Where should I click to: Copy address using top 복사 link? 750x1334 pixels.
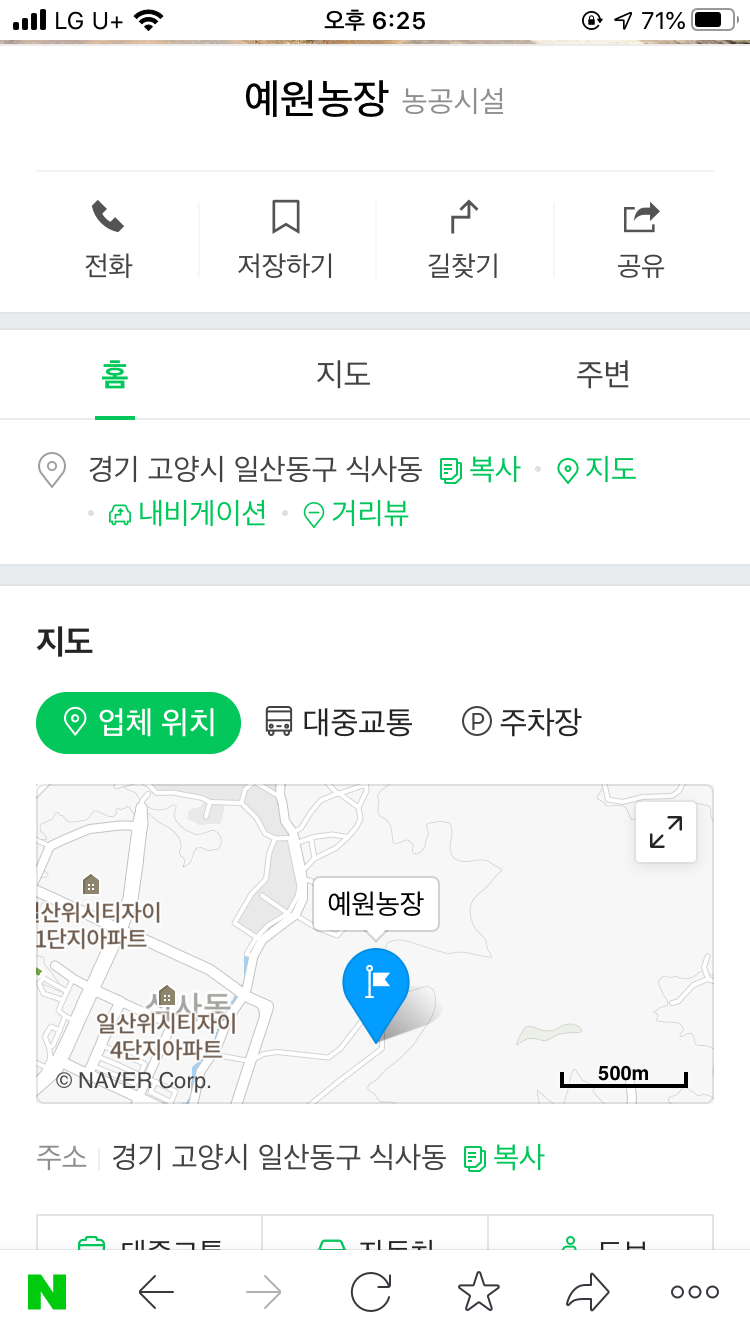click(481, 469)
